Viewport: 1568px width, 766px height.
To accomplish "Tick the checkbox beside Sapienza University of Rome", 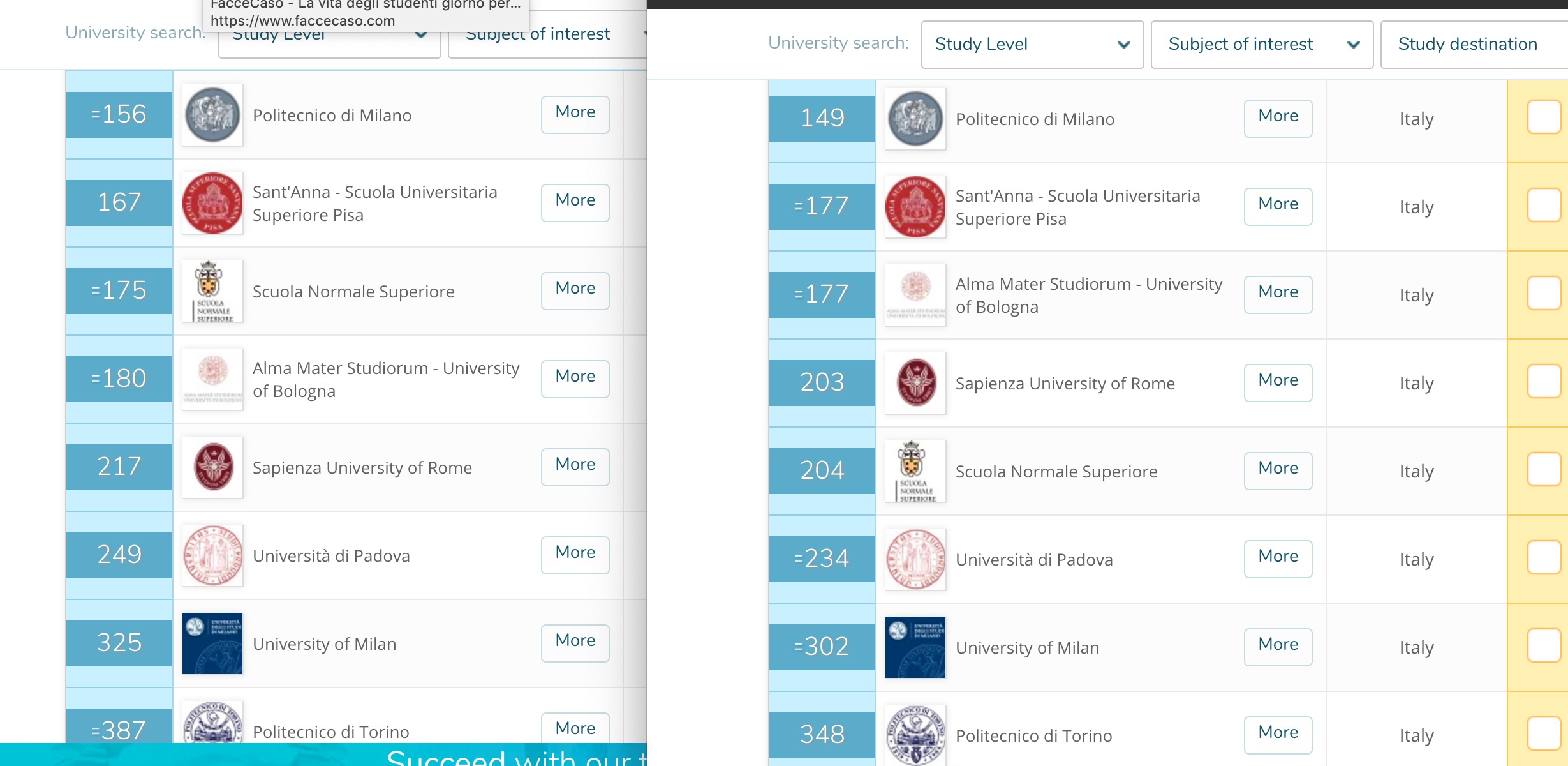I will pos(1544,381).
